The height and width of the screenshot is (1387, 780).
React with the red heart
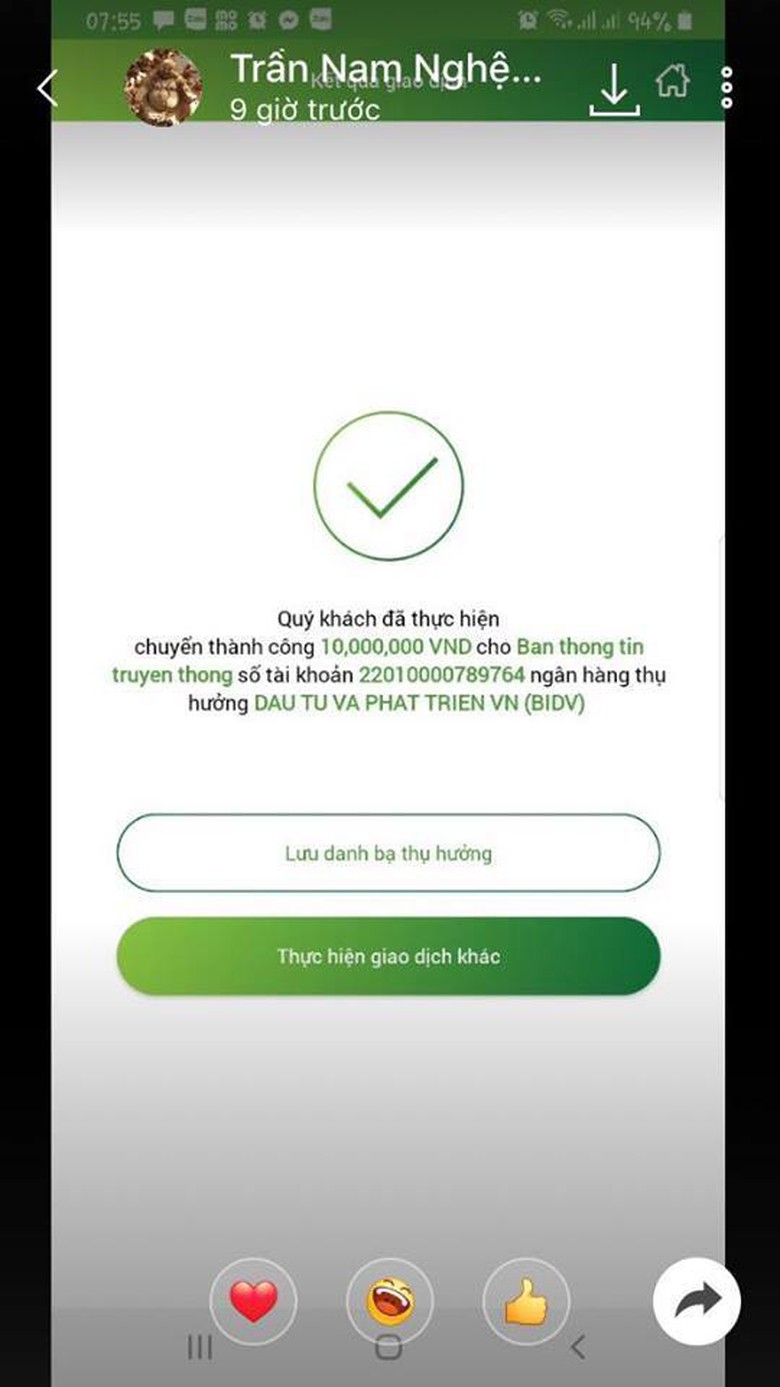[253, 1302]
